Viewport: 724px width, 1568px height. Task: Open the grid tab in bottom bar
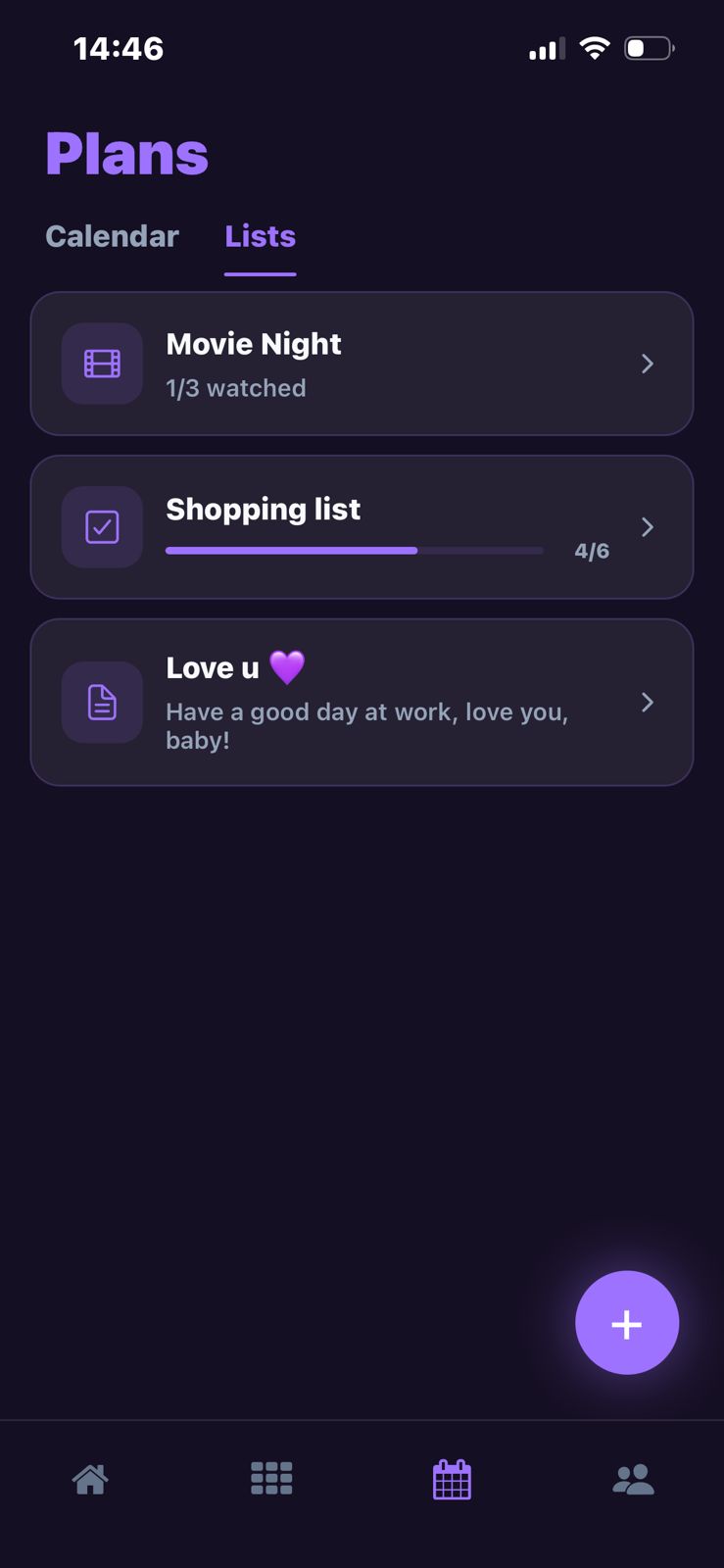pyautogui.click(x=271, y=1479)
